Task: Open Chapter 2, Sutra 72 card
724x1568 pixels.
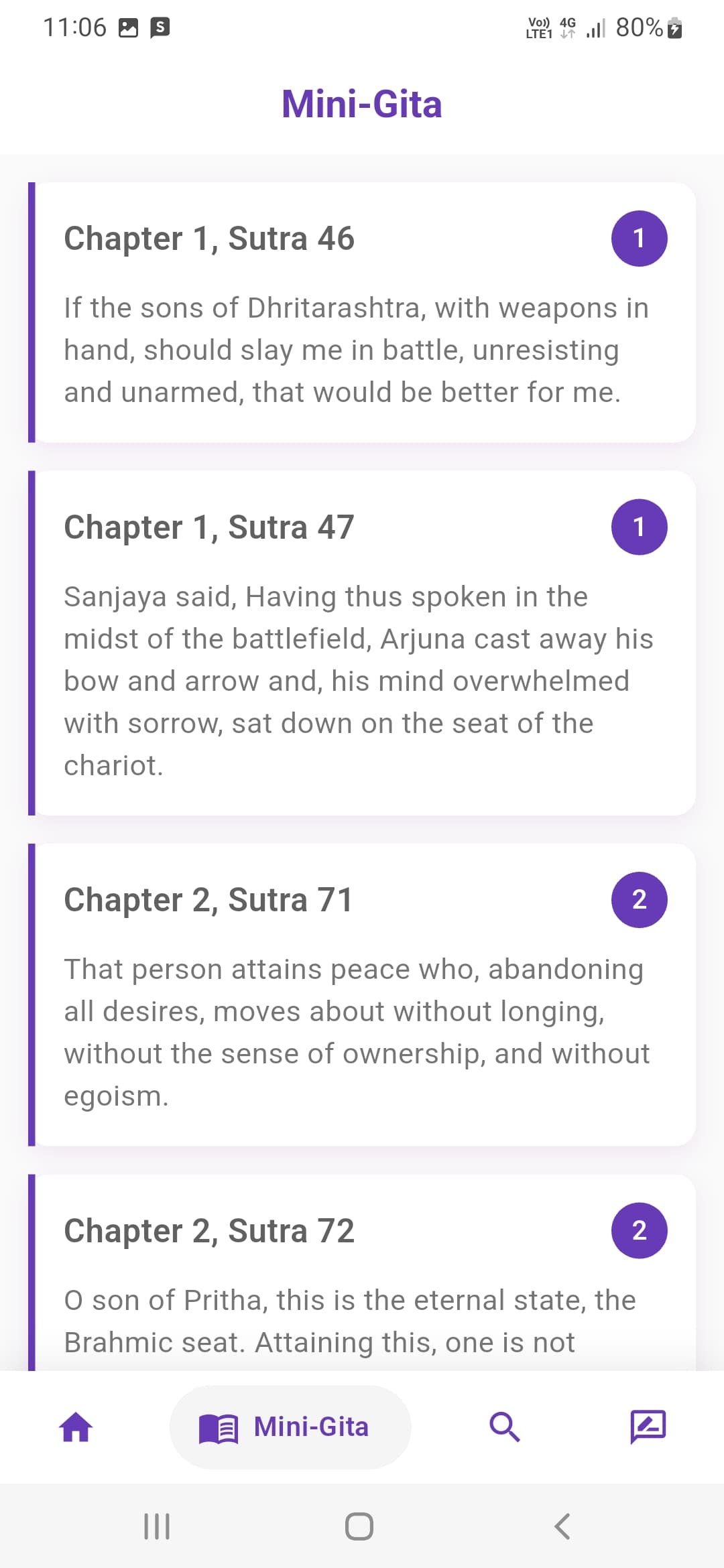Action: tap(362, 1273)
